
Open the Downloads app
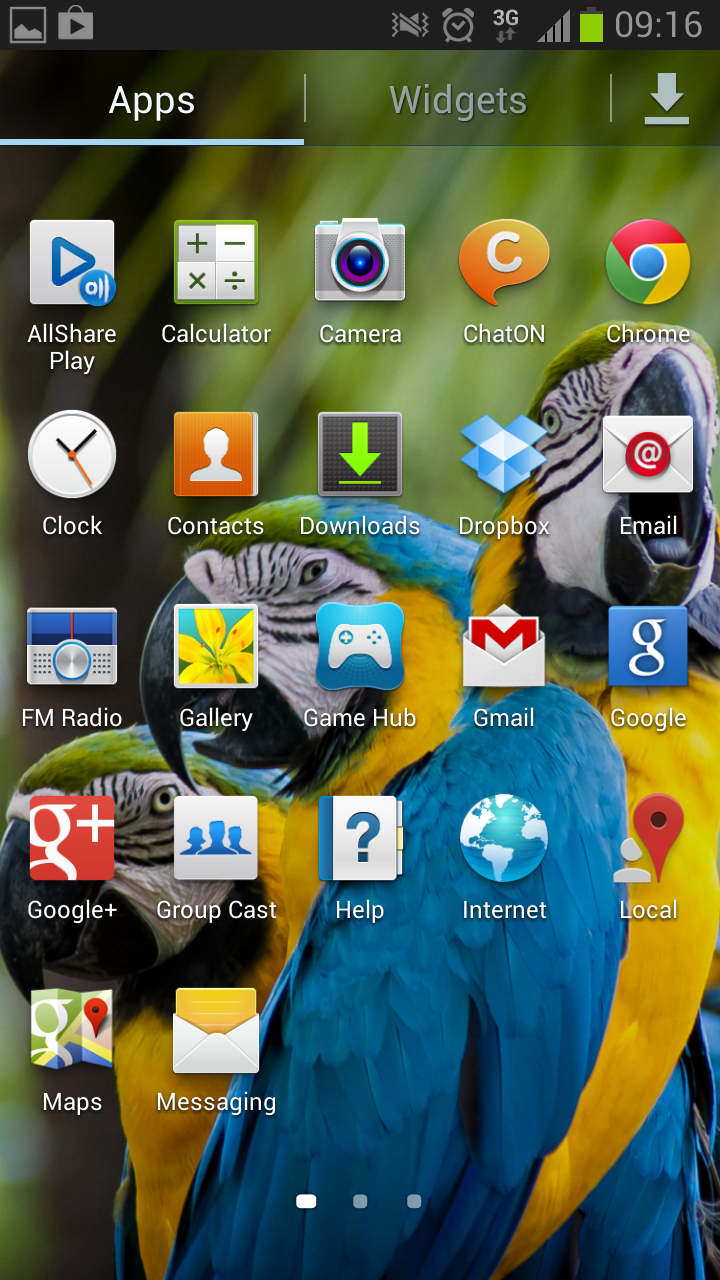(x=360, y=455)
